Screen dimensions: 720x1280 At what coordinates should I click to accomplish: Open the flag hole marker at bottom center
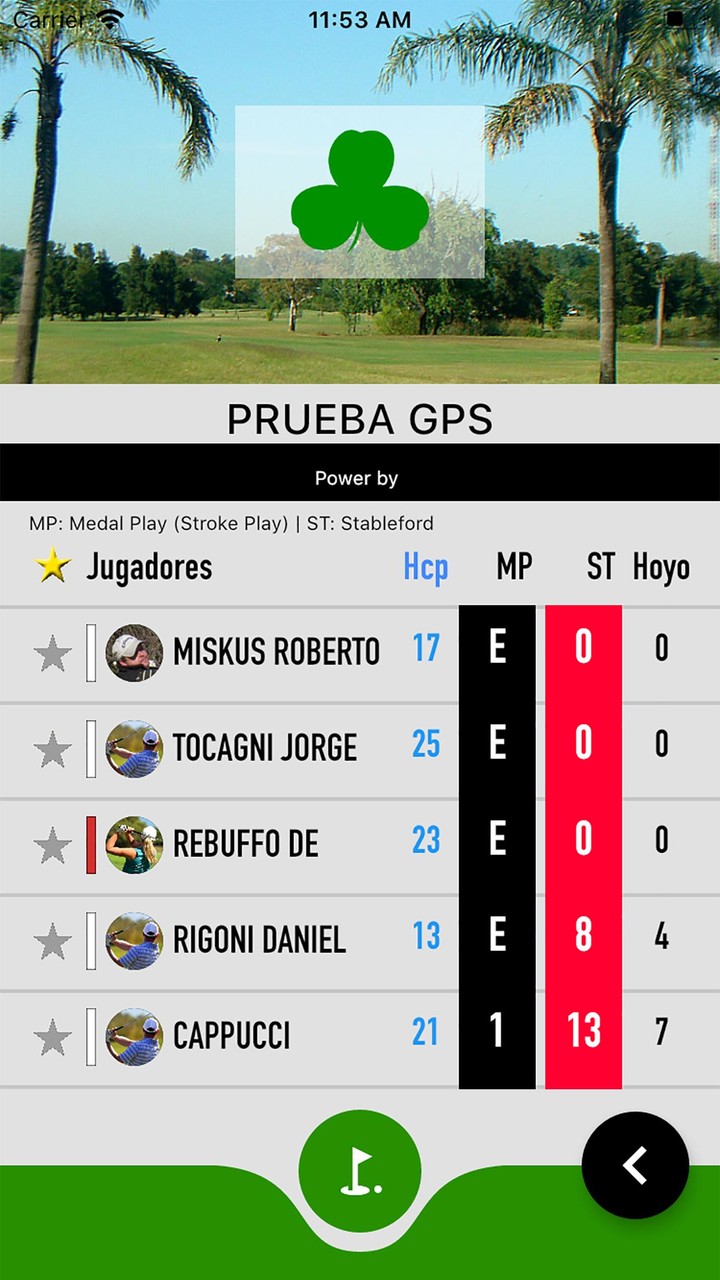point(360,1168)
